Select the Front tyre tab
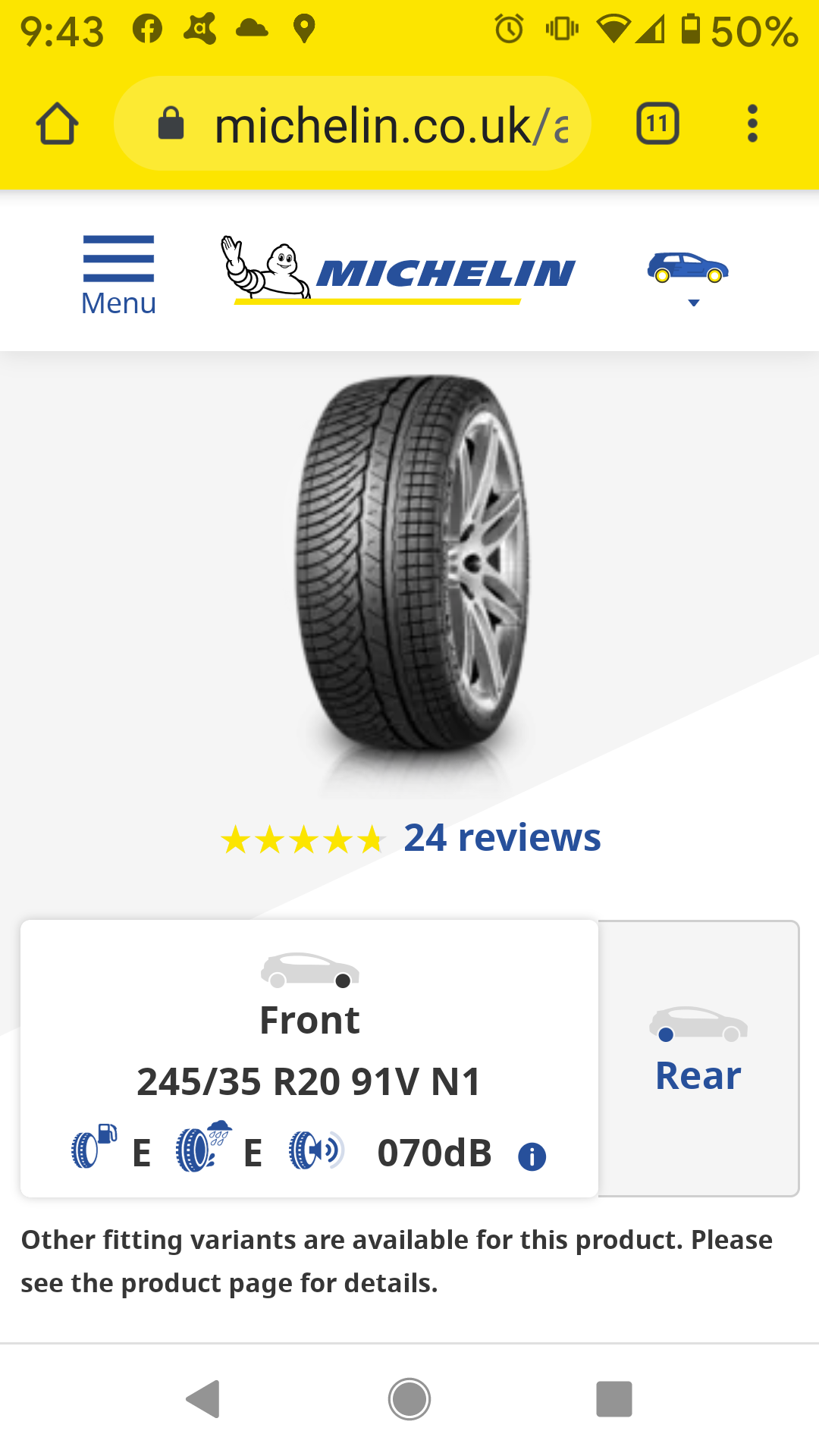Viewport: 819px width, 1456px height. click(309, 1019)
